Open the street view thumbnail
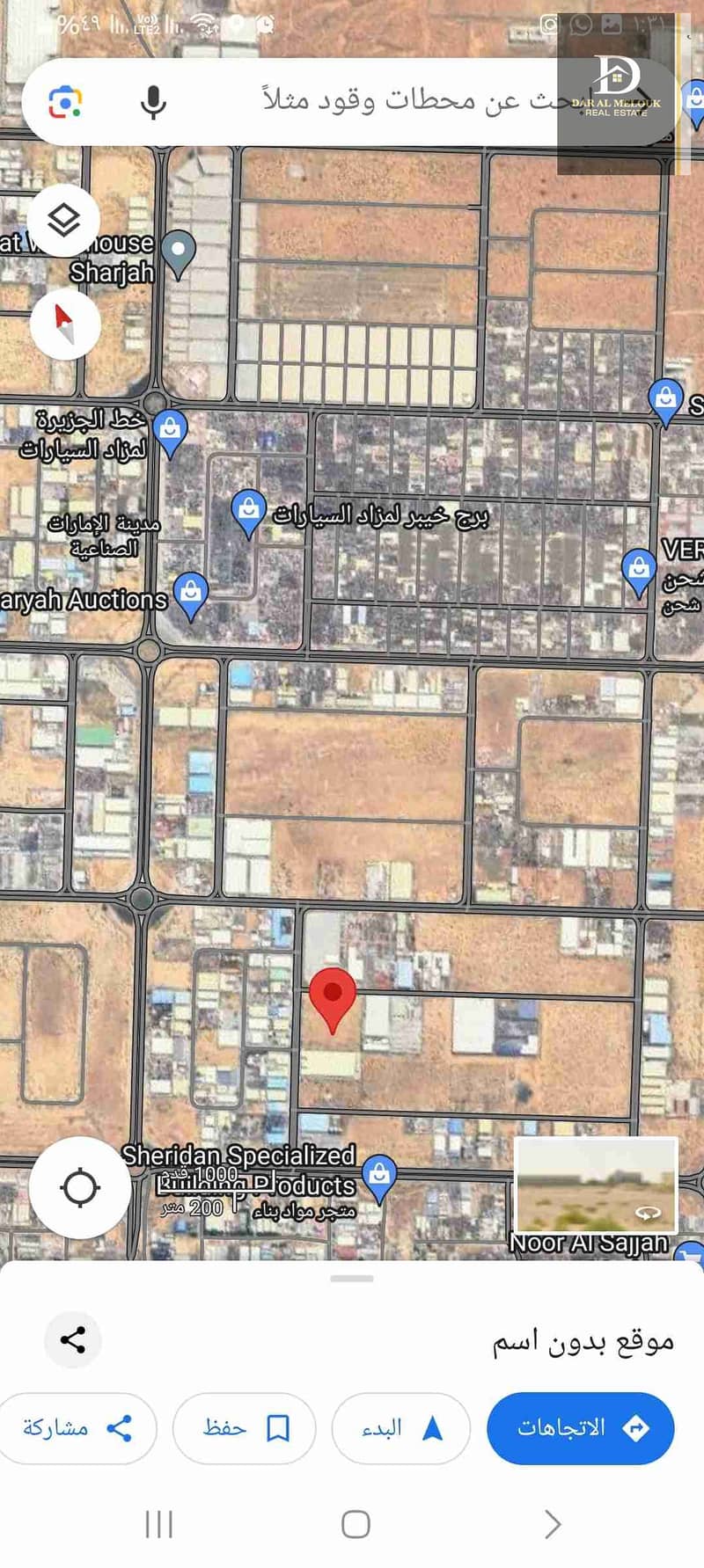 tap(596, 1185)
